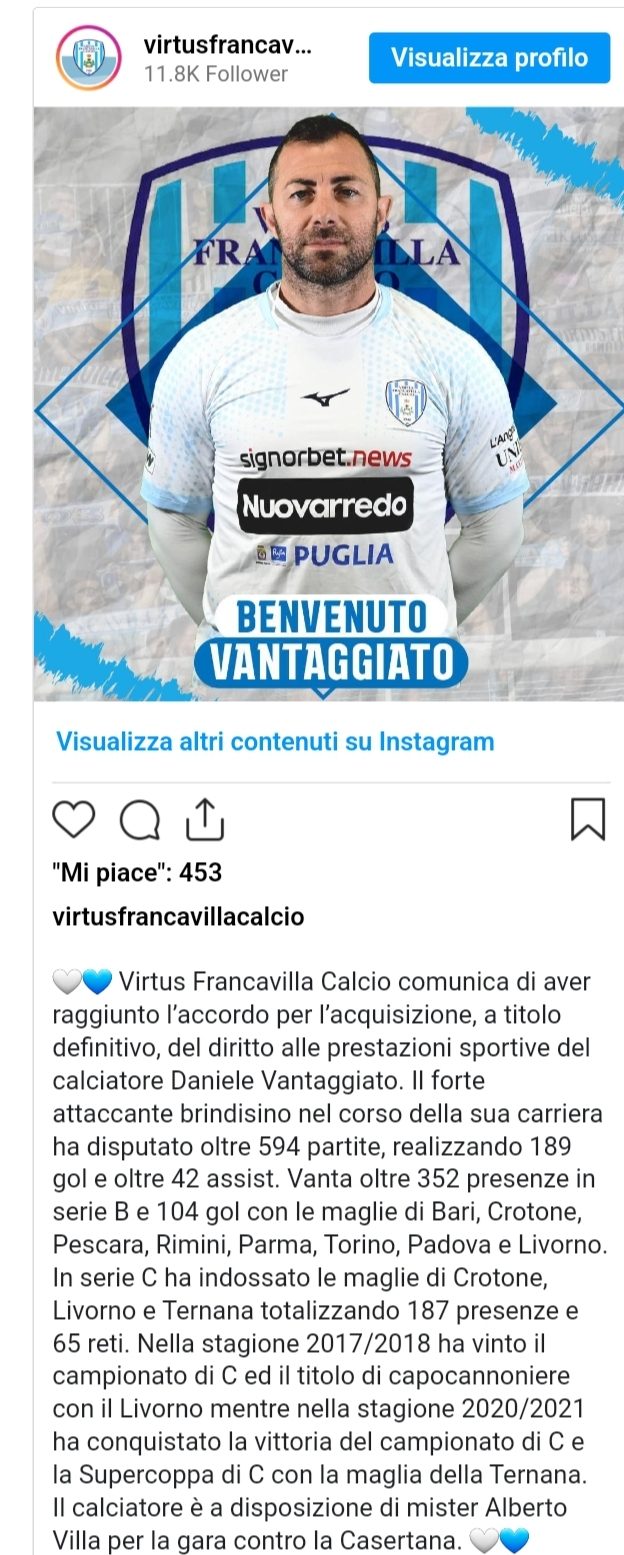Image resolution: width=624 pixels, height=1555 pixels.
Task: Bookmark this Instagram post
Action: [x=587, y=818]
